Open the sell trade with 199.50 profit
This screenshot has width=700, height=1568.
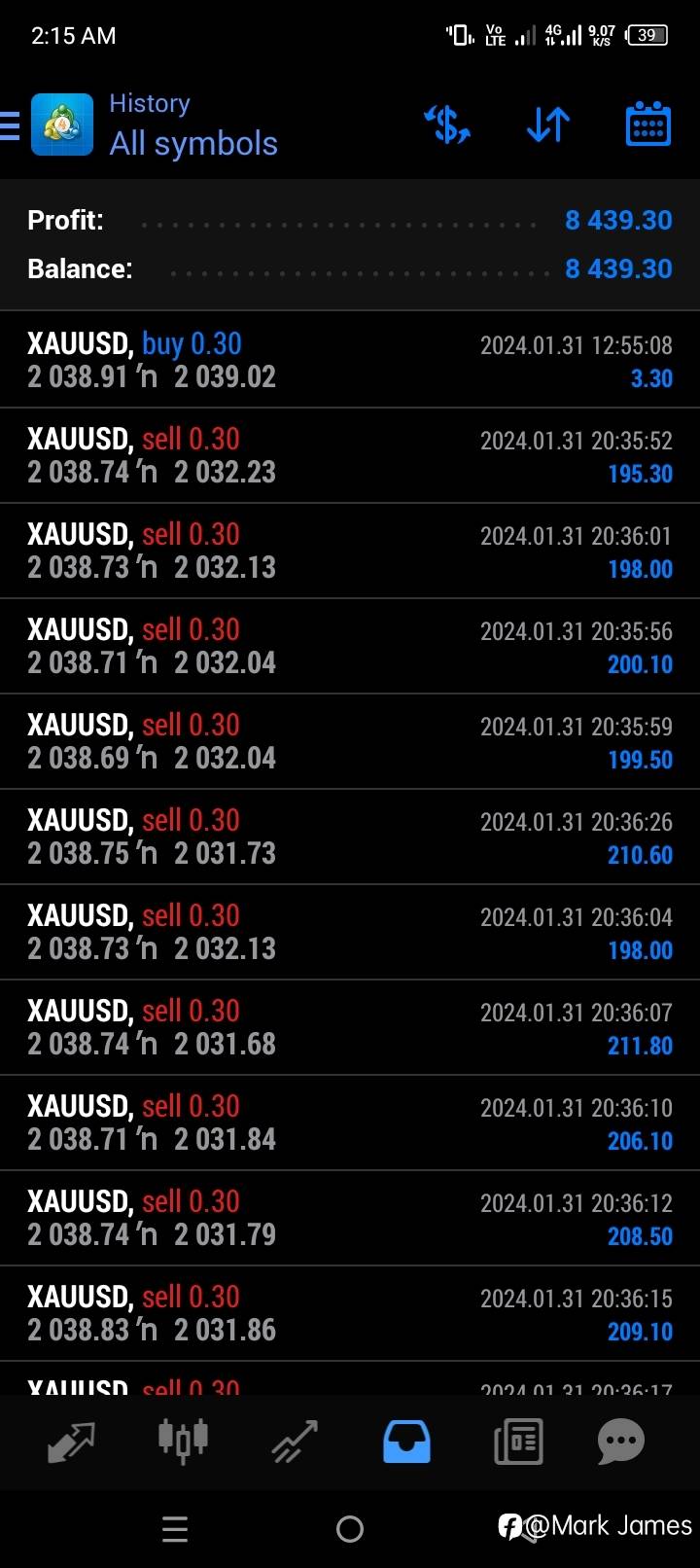(x=350, y=741)
